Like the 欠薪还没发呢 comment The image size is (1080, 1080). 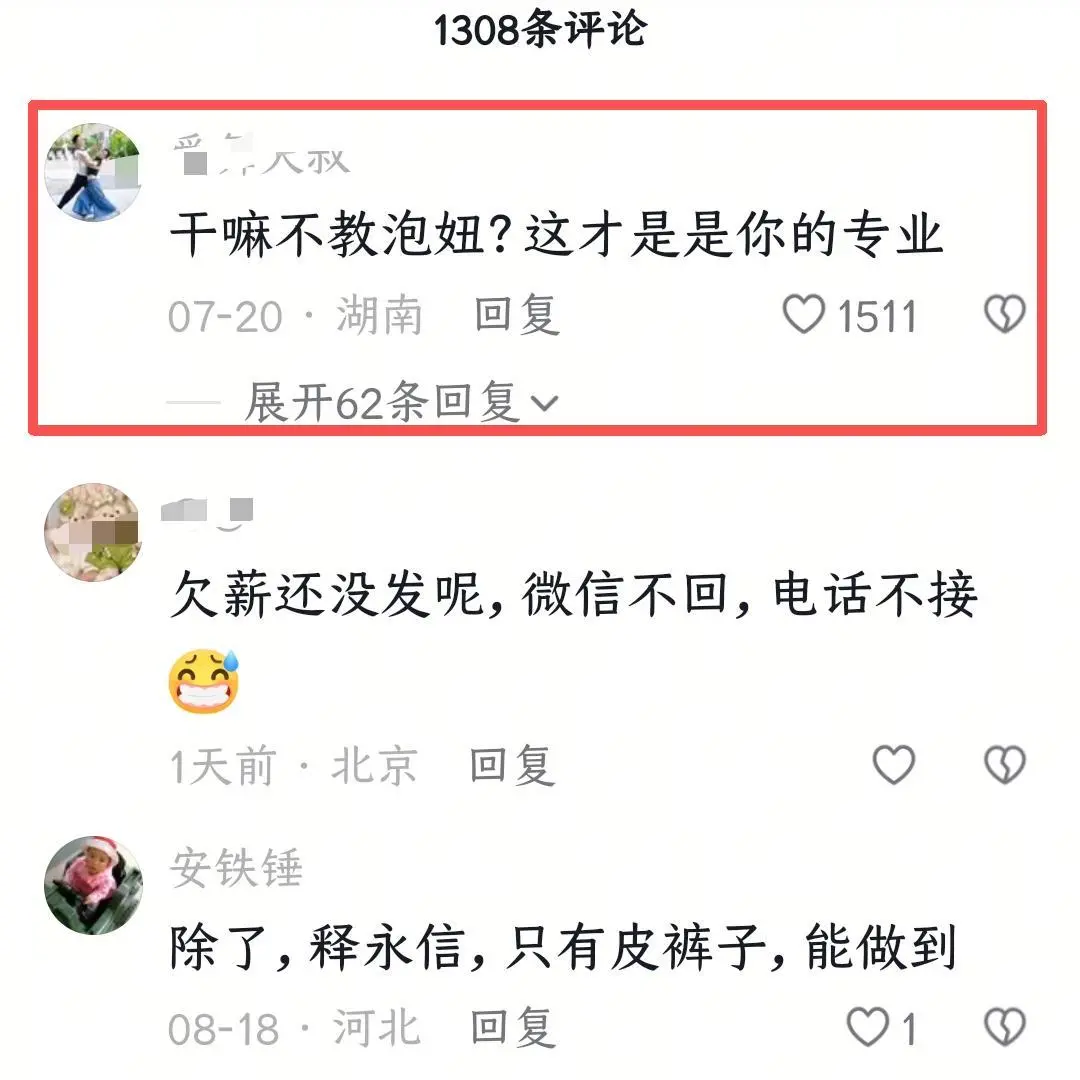click(x=894, y=766)
